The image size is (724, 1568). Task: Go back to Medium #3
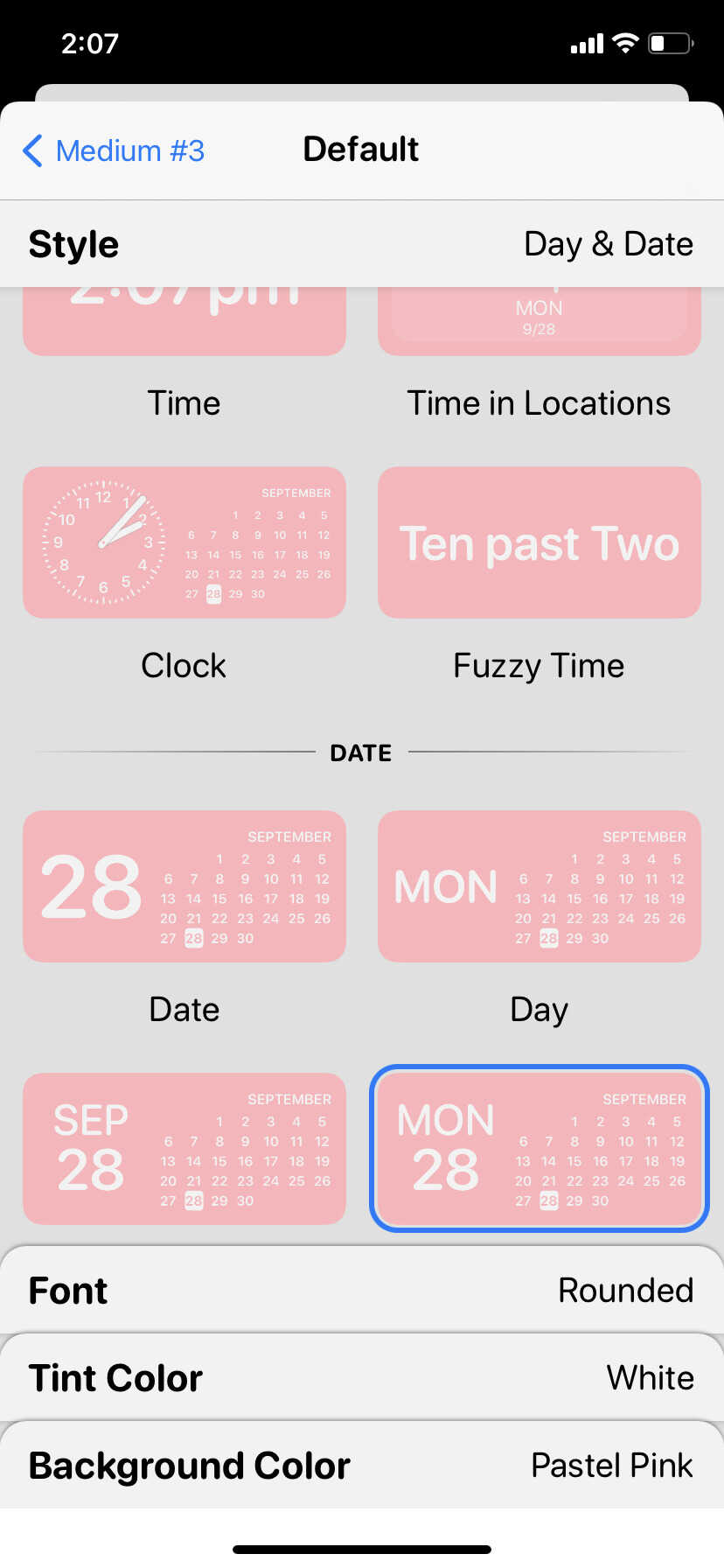coord(114,150)
